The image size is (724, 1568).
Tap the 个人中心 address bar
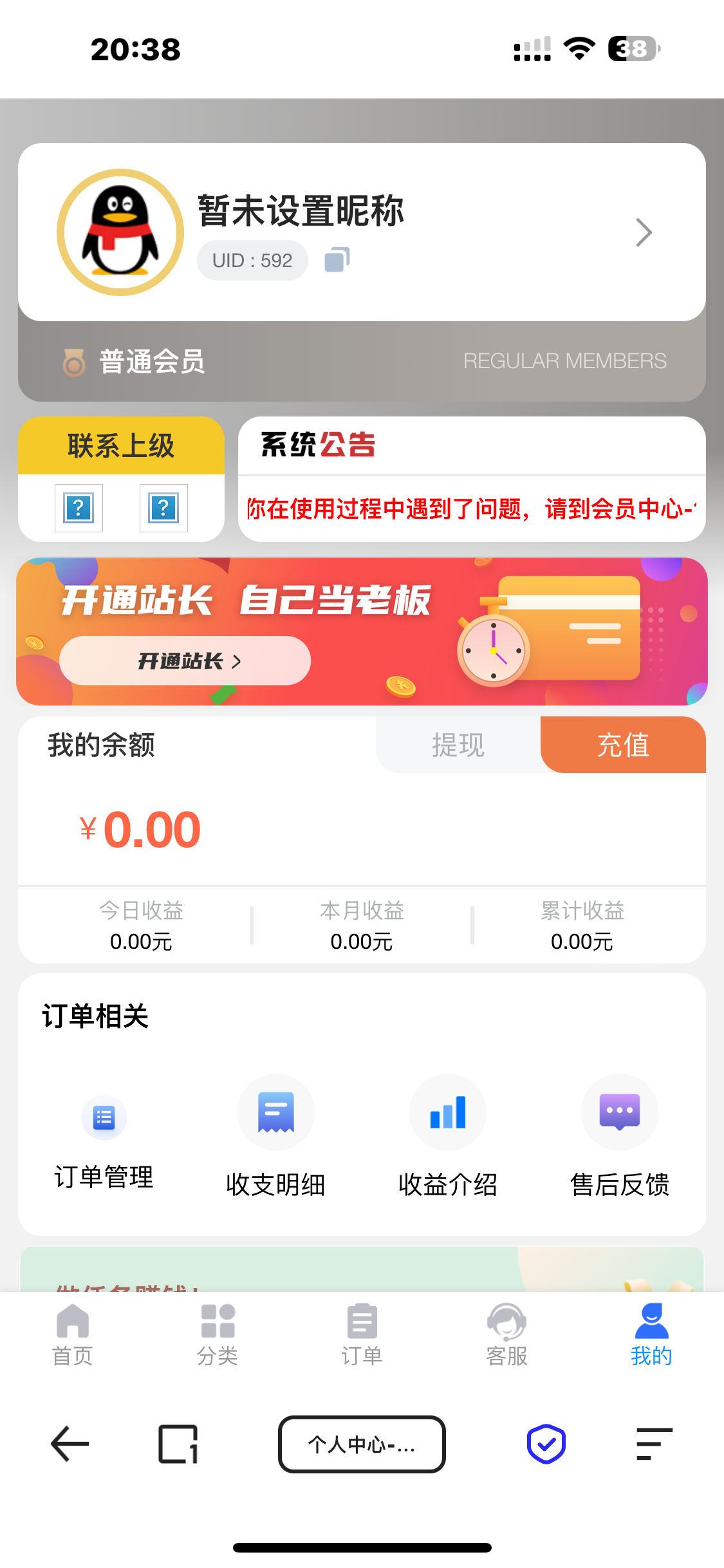[x=362, y=1444]
